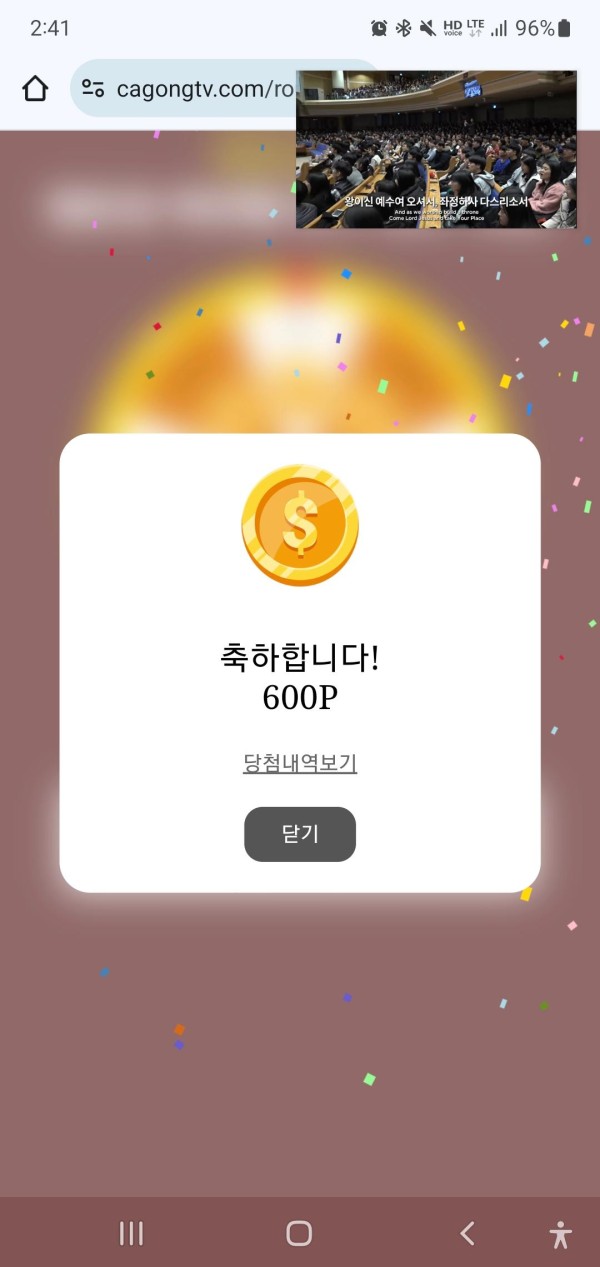
Task: Go to the browser home page
Action: pos(35,89)
